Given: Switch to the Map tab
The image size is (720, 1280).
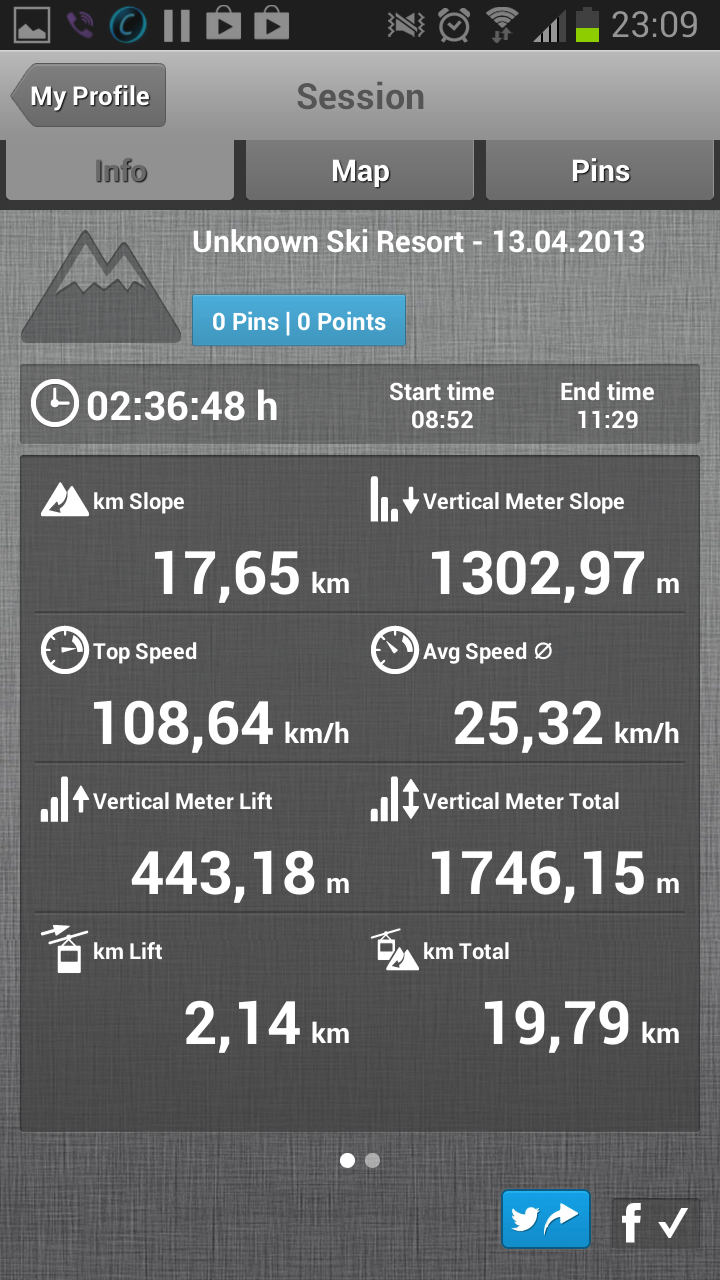Looking at the screenshot, I should point(360,171).
